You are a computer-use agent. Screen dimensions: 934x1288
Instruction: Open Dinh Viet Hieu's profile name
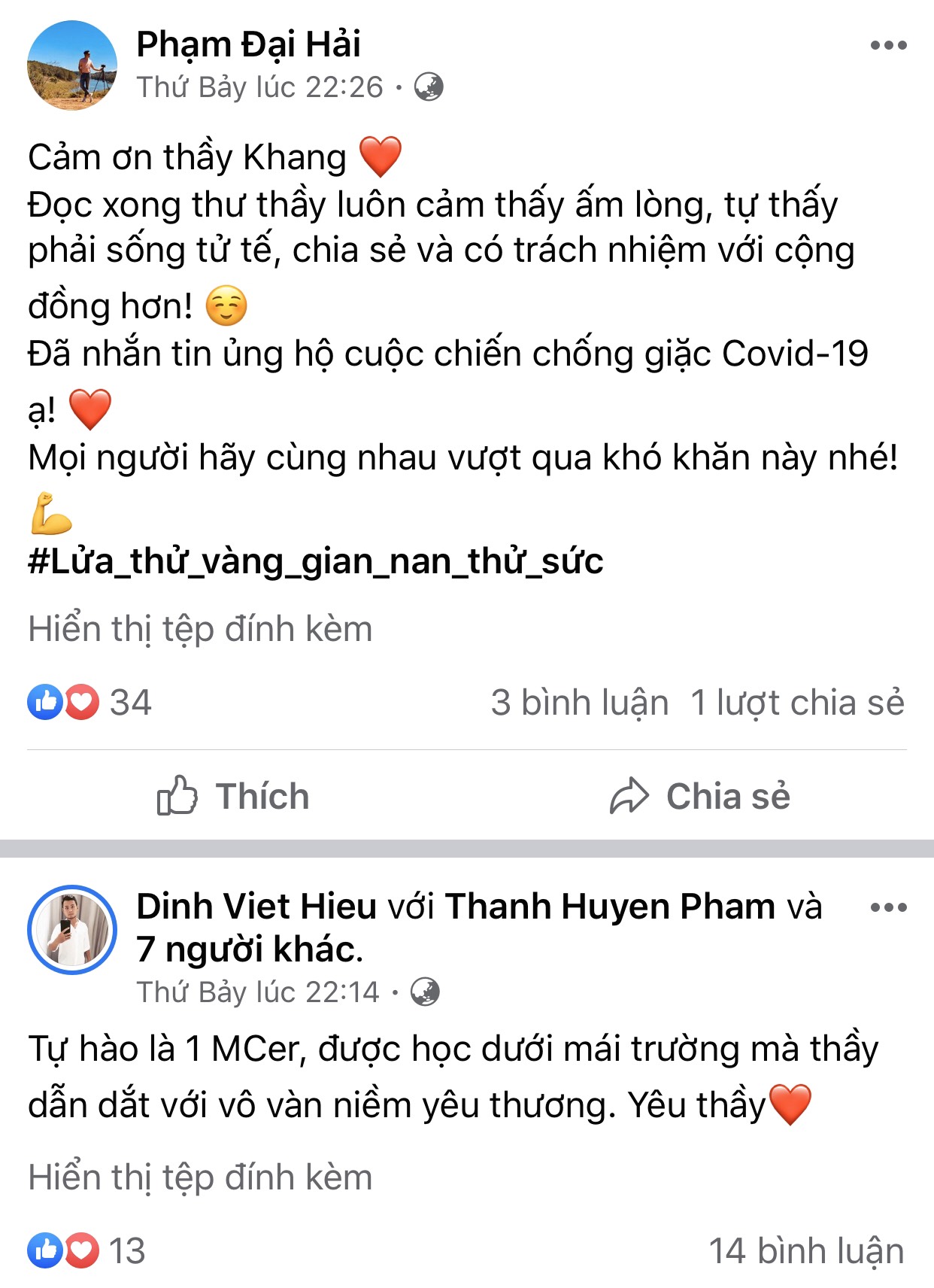pyautogui.click(x=256, y=906)
